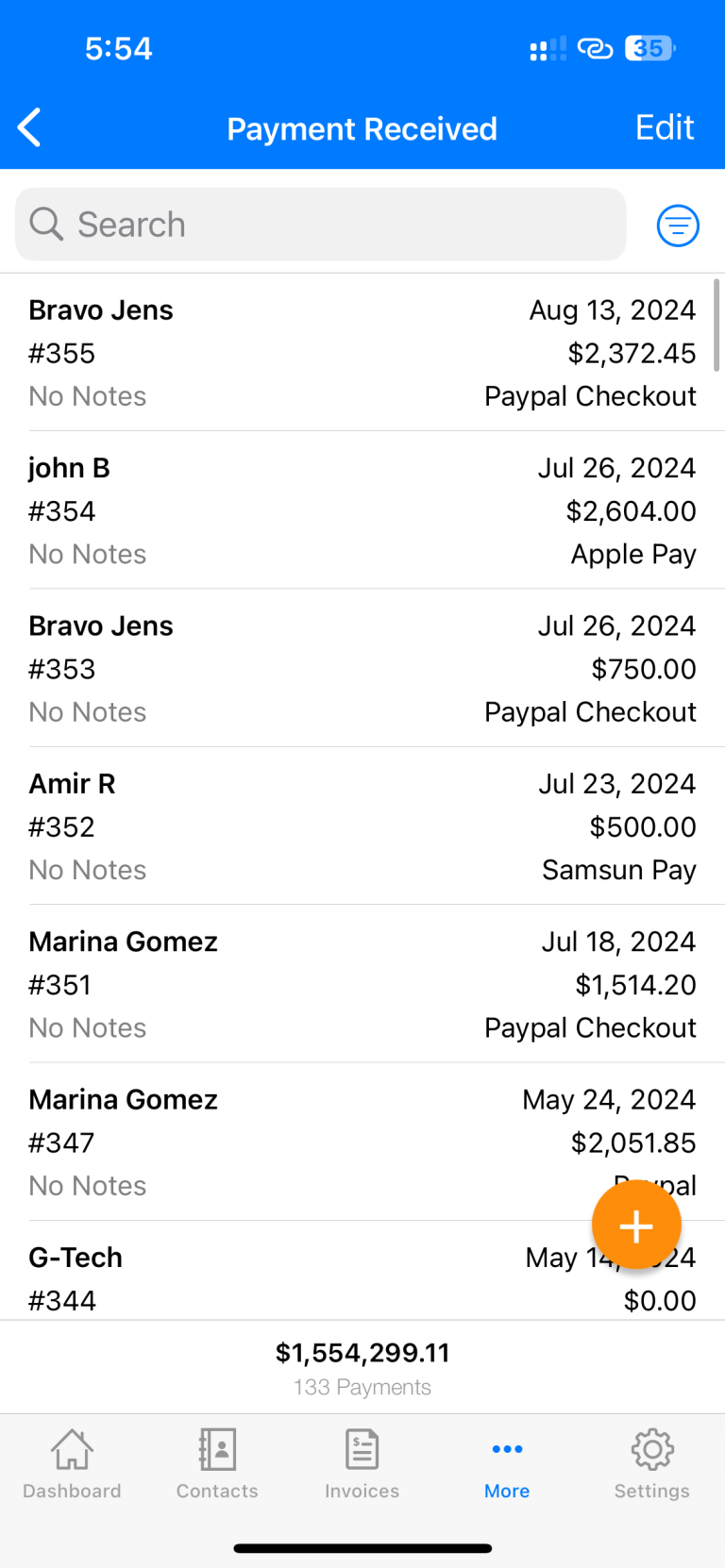Open the filter options icon

677,225
